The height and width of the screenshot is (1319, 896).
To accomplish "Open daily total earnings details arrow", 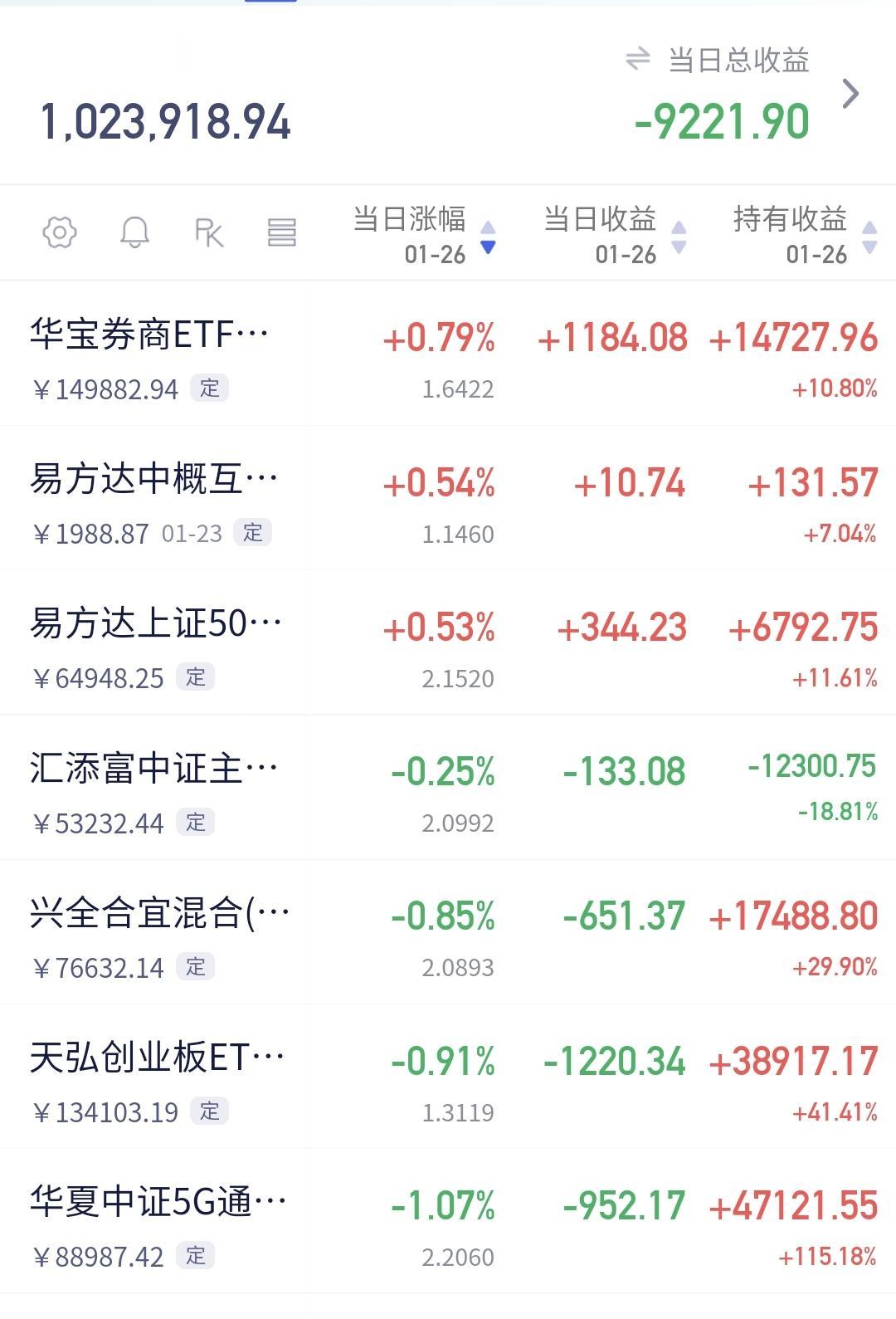I will tap(850, 94).
